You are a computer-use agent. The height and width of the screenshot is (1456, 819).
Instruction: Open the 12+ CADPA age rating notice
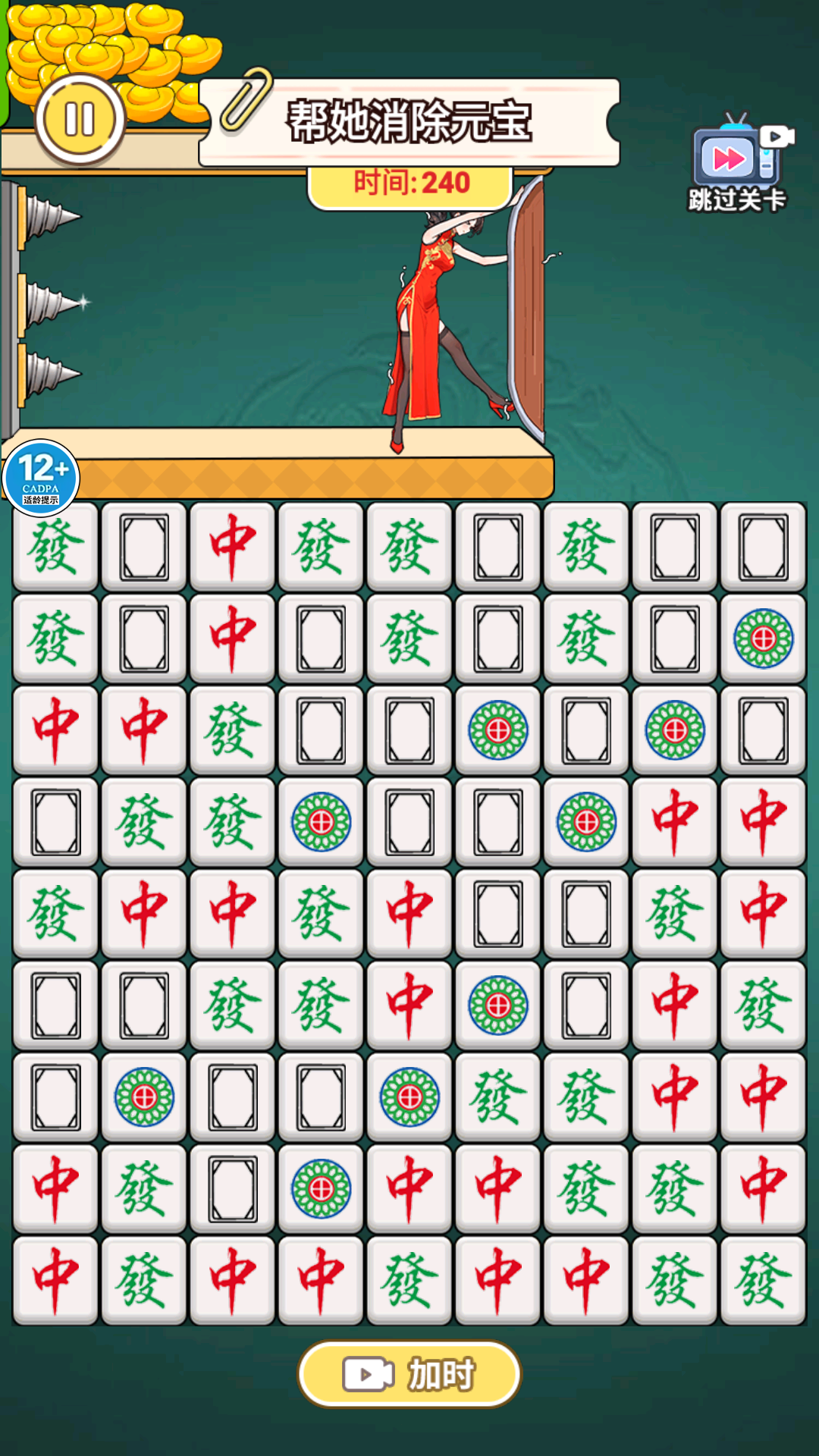point(41,478)
